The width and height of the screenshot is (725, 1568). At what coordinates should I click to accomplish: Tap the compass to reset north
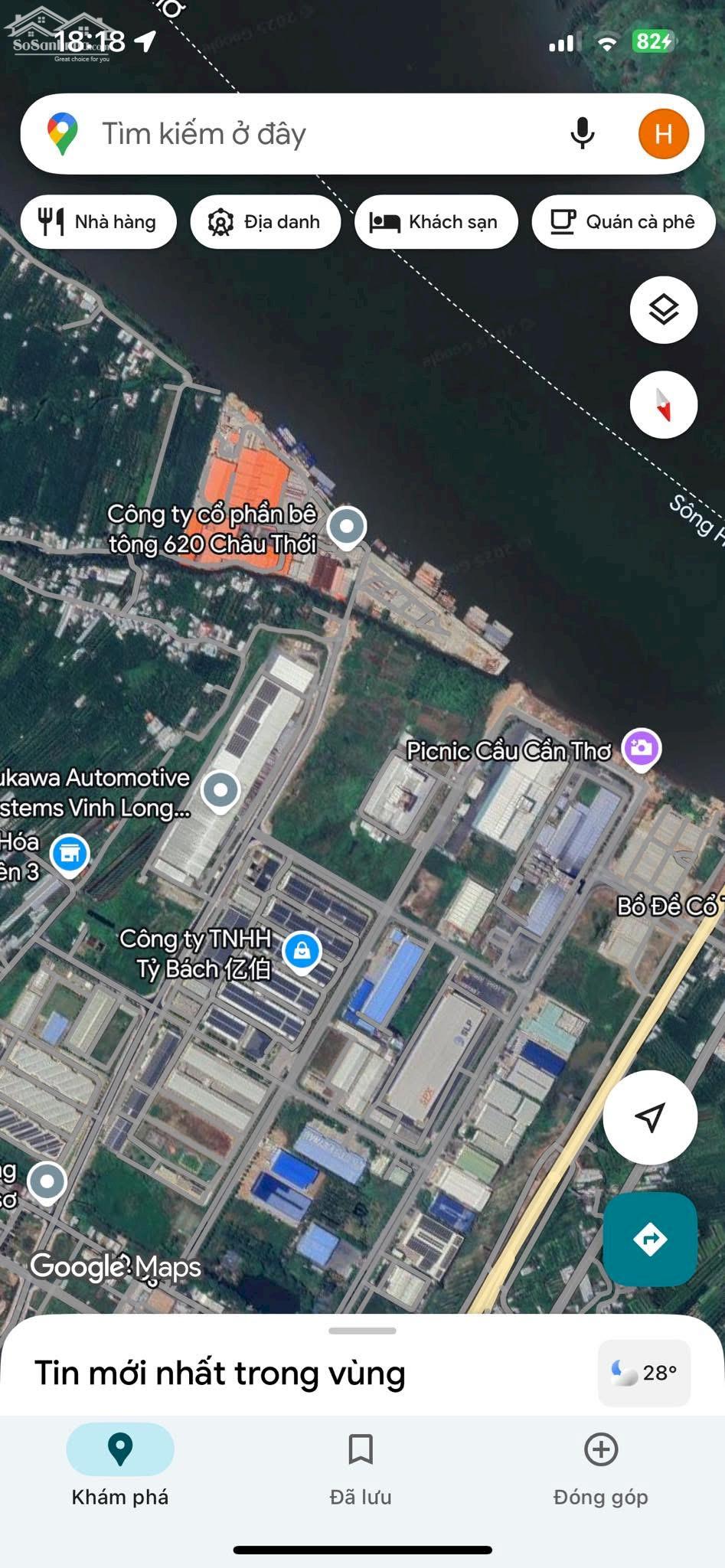tap(663, 405)
